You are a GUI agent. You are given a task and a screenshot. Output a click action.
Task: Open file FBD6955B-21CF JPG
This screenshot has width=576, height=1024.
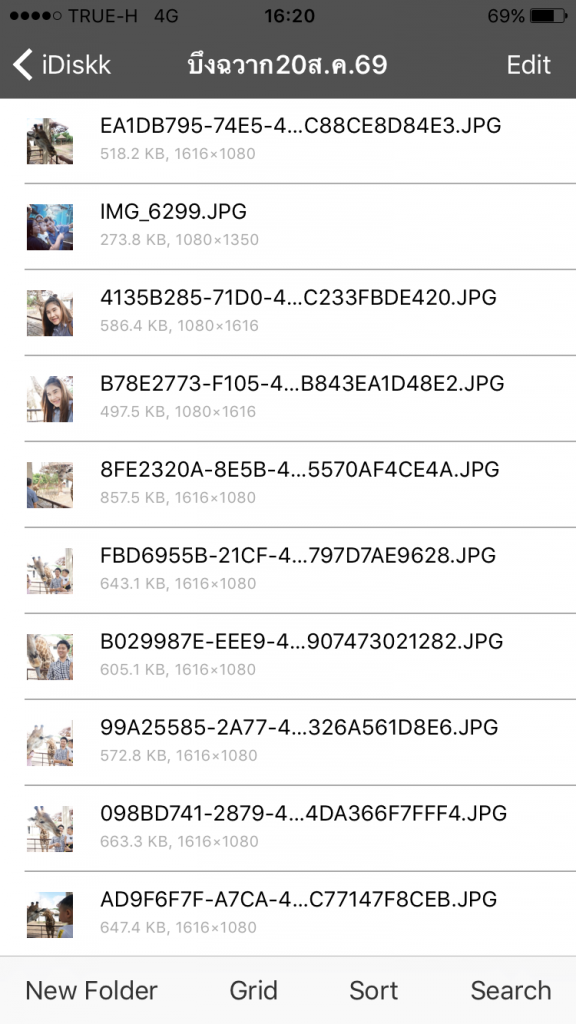(288, 570)
